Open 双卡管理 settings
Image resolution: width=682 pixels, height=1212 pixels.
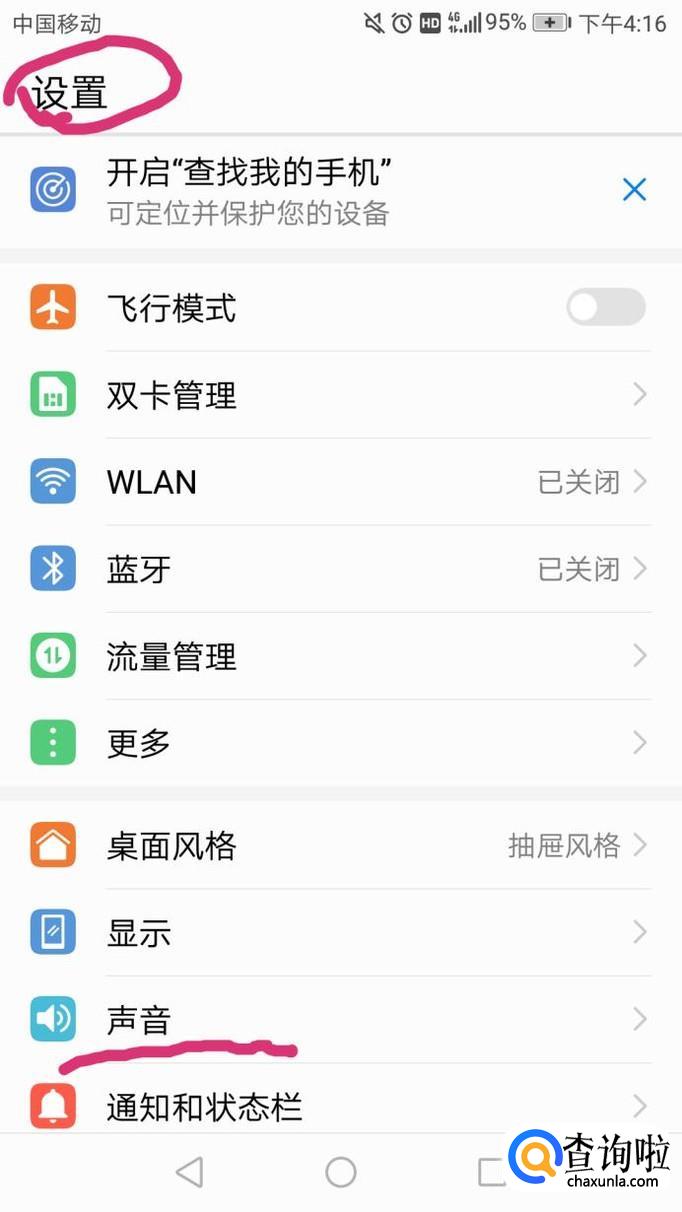(x=340, y=395)
